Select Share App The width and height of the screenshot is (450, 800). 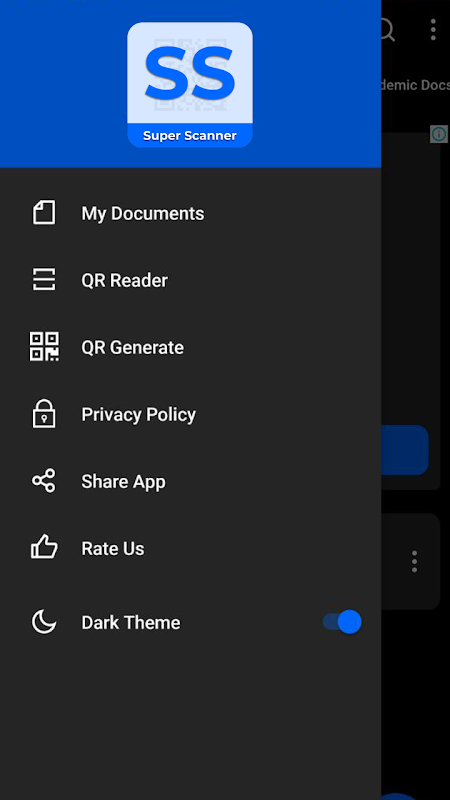pos(190,482)
